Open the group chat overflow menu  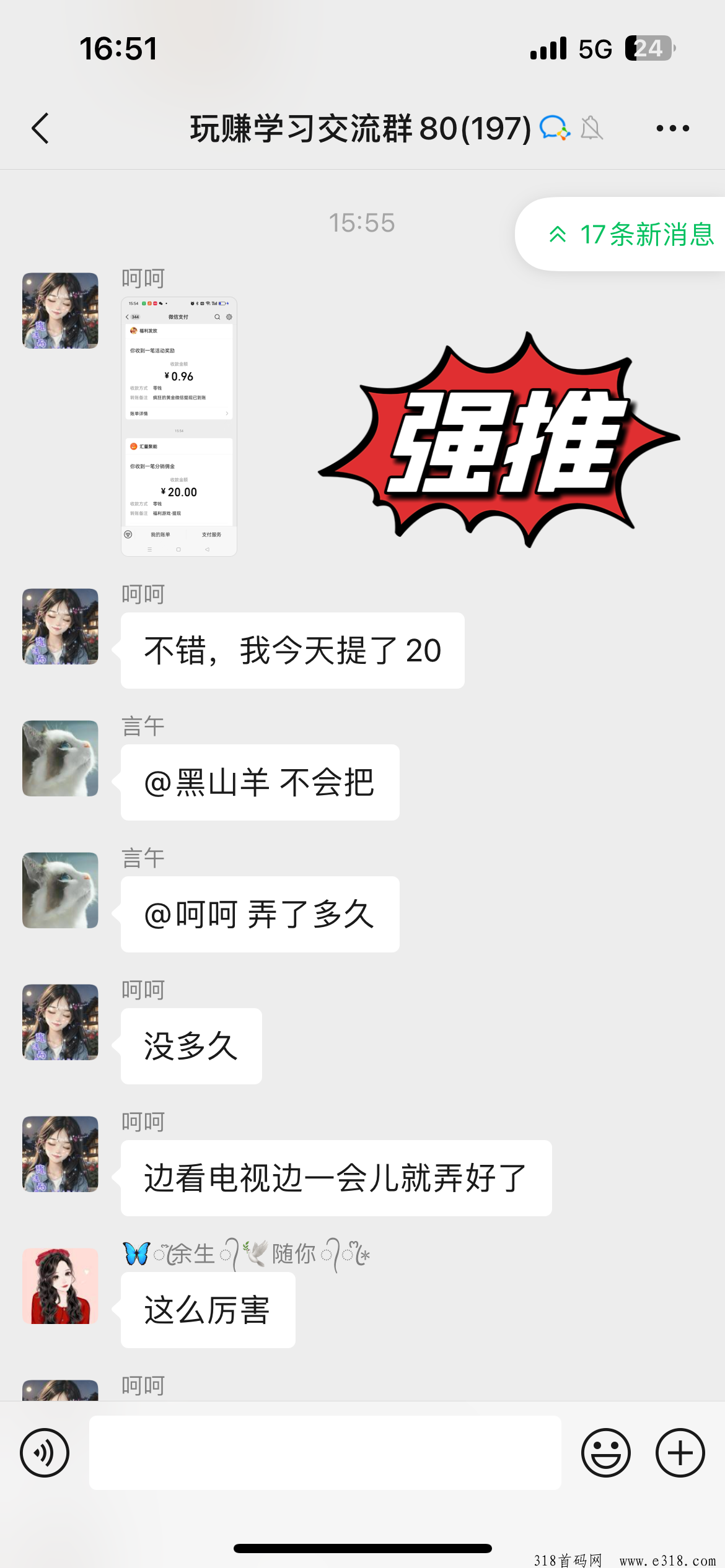(672, 128)
